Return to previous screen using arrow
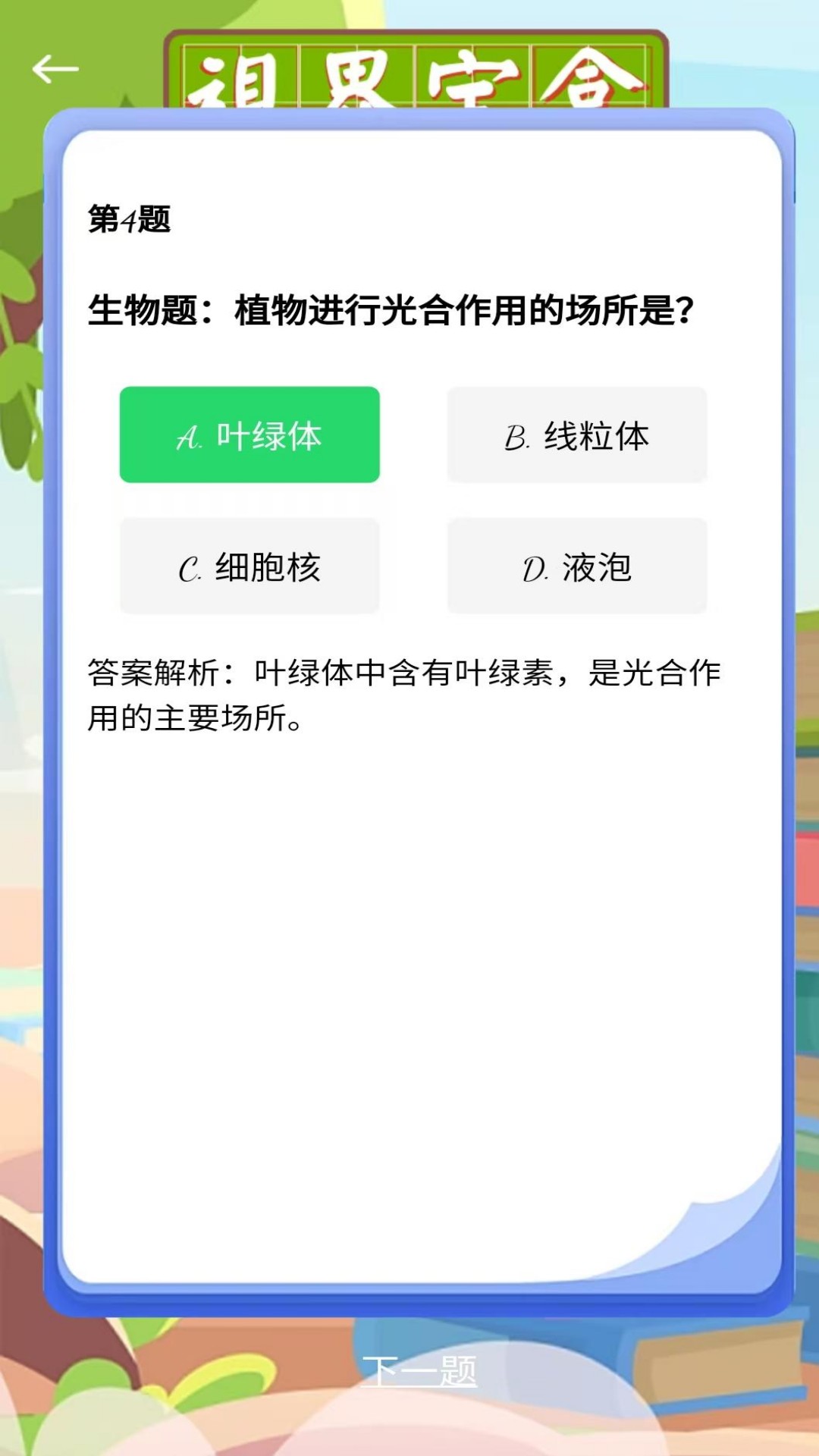819x1456 pixels. tap(53, 68)
